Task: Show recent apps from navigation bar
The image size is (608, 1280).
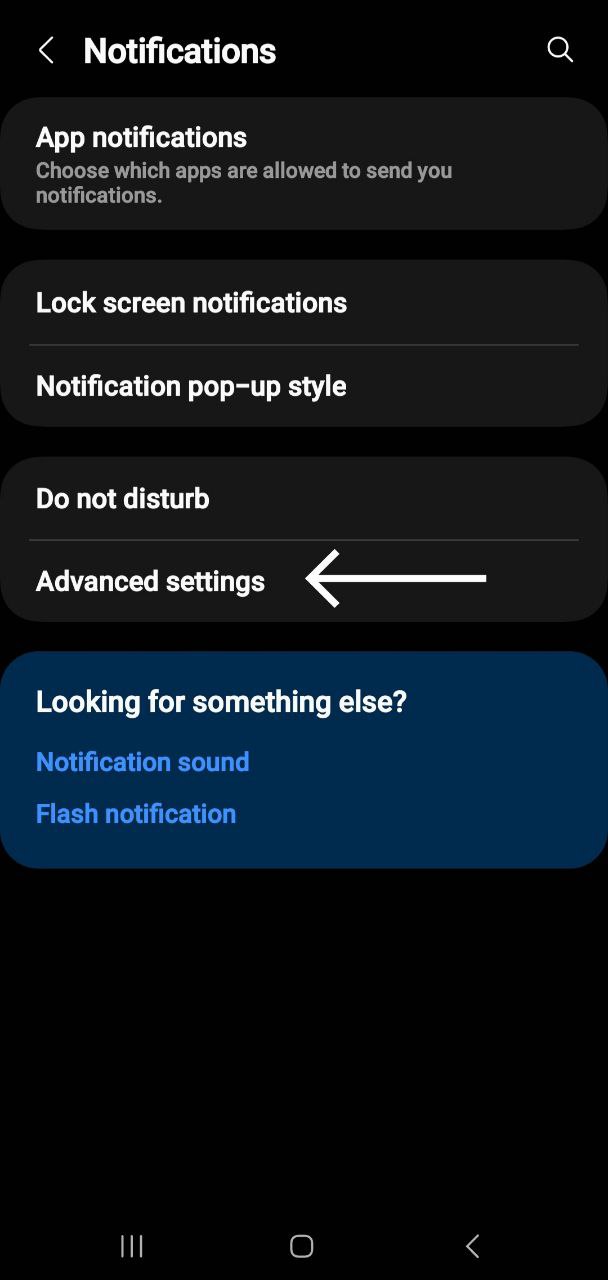Action: pyautogui.click(x=131, y=1245)
